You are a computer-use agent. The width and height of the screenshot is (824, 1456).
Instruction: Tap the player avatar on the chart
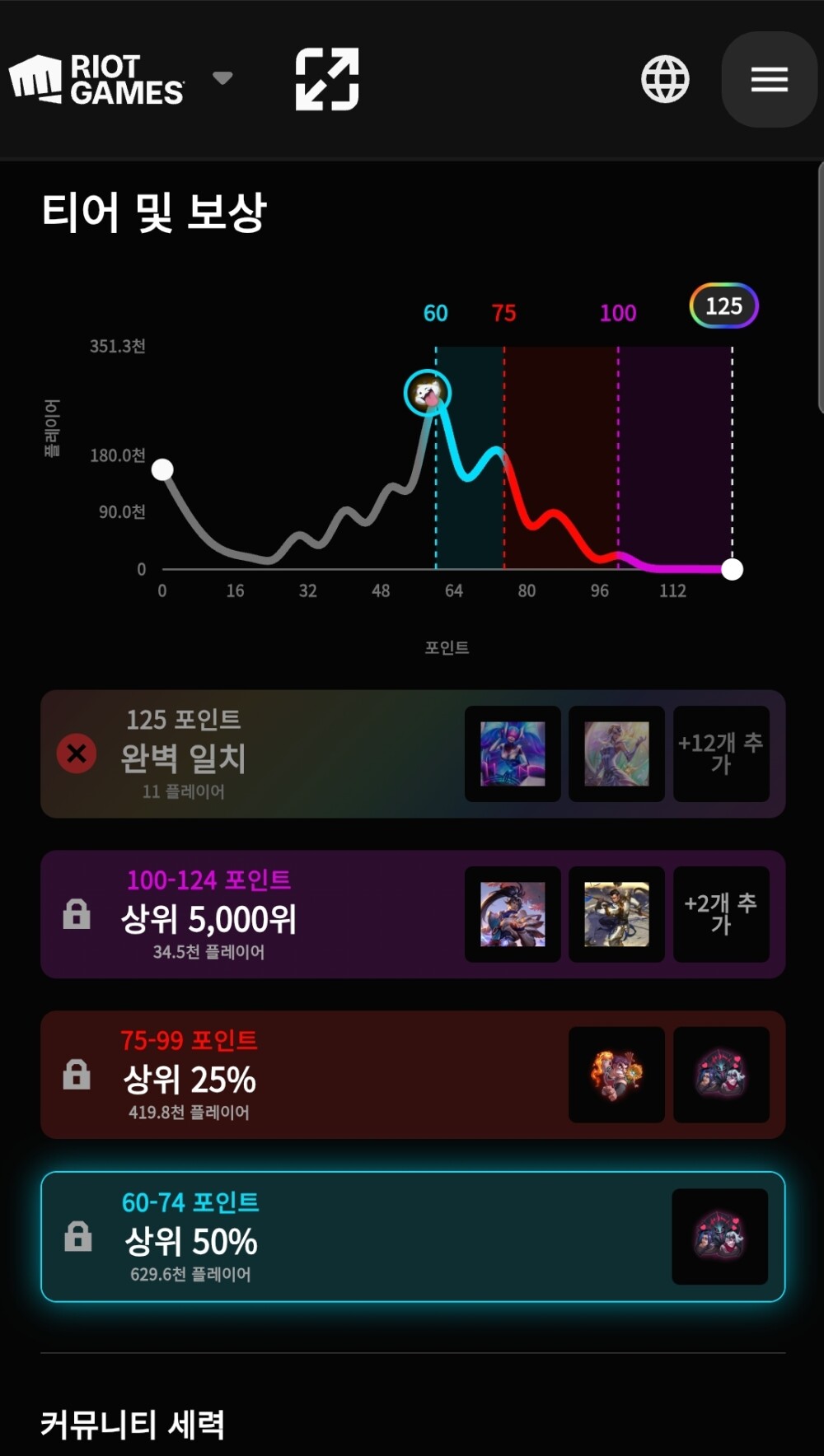pos(427,393)
